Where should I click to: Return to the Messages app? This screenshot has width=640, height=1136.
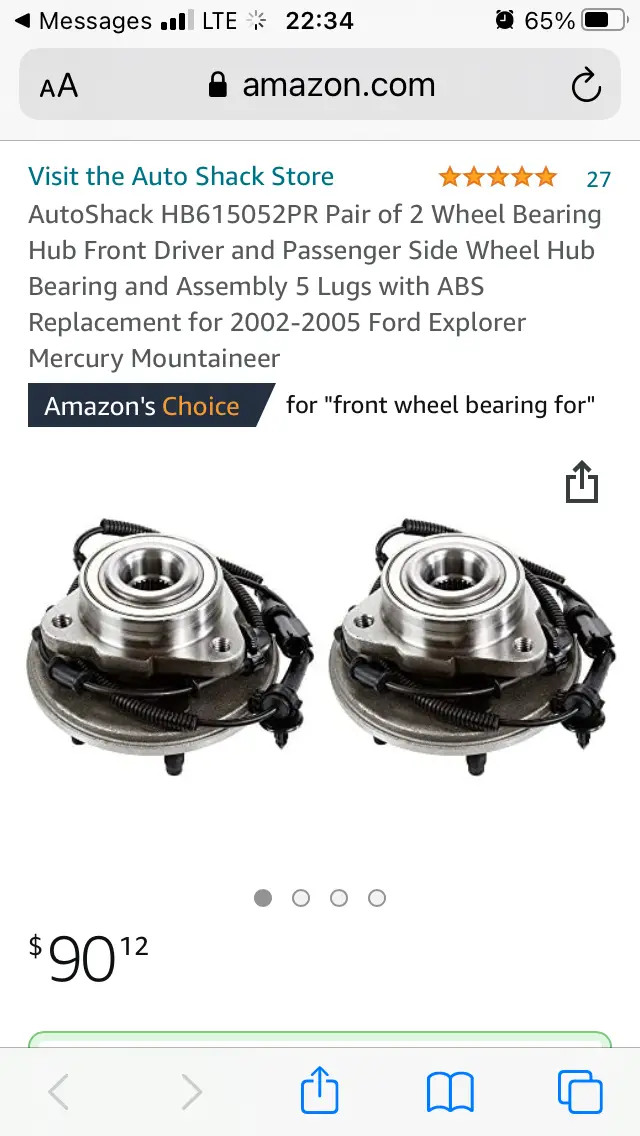click(83, 21)
